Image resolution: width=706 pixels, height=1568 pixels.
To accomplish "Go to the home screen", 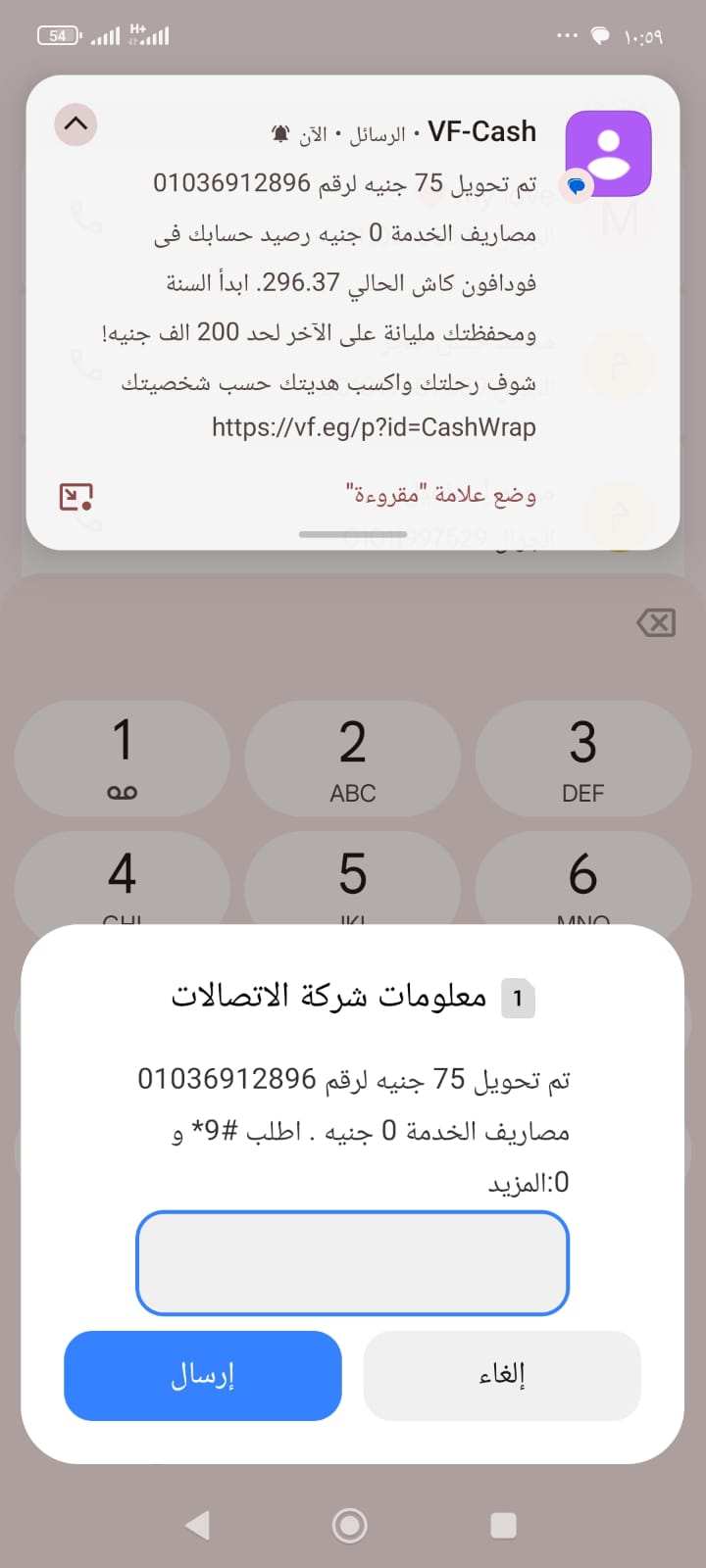I will point(350,1525).
